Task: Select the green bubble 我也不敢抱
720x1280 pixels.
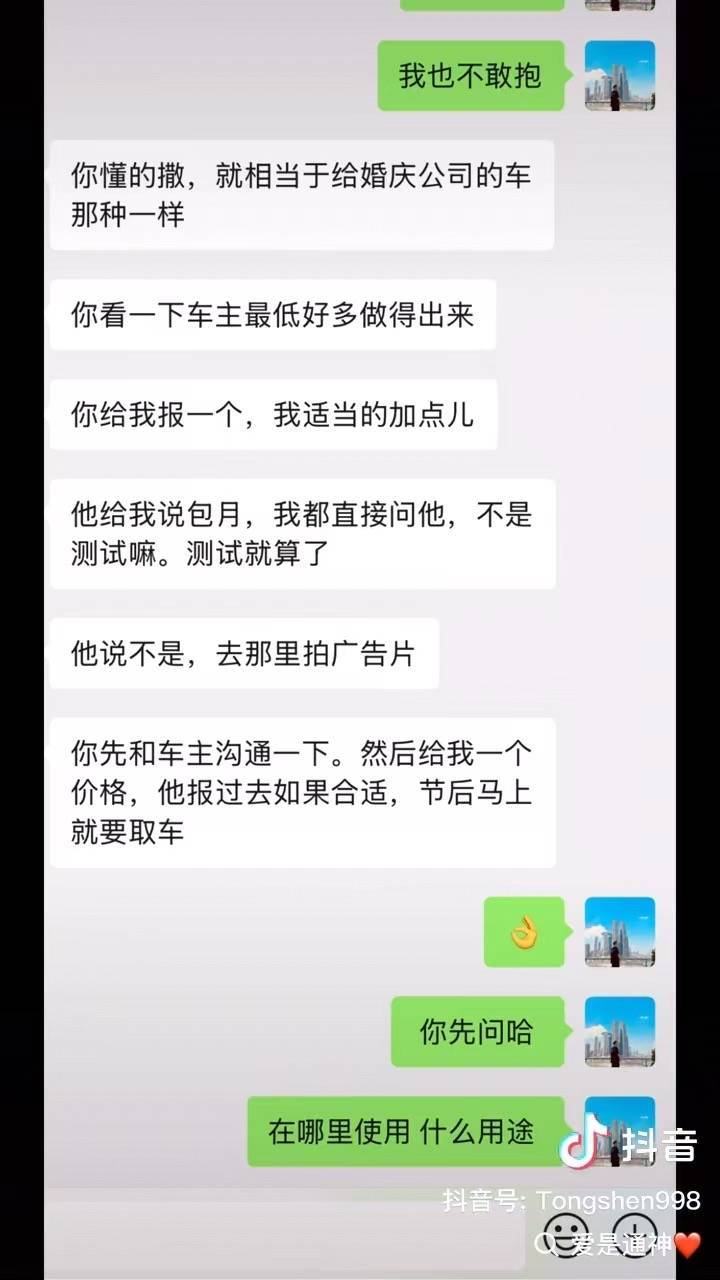Action: pos(470,76)
